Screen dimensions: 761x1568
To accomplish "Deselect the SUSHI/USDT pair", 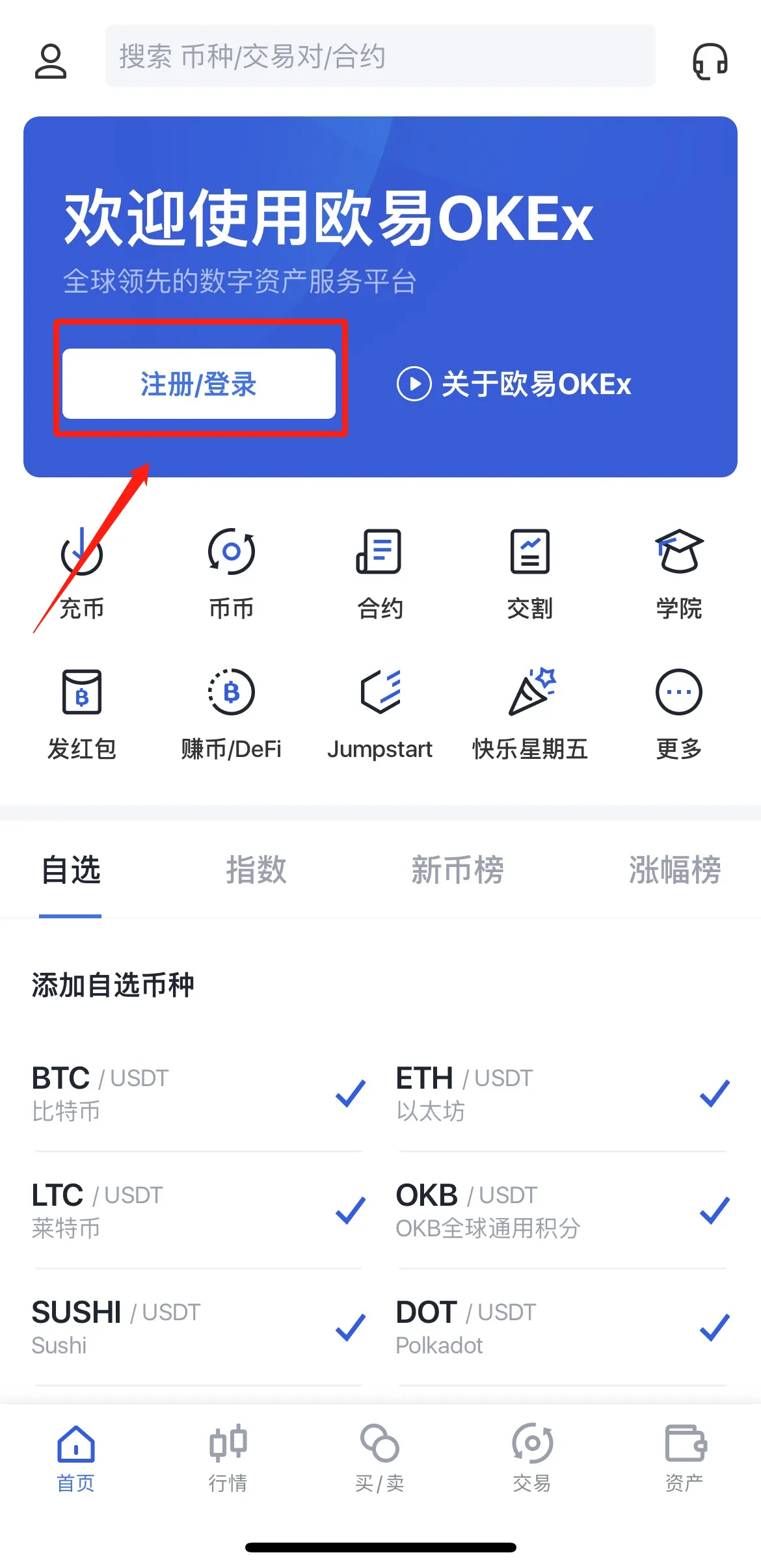I will click(351, 1327).
